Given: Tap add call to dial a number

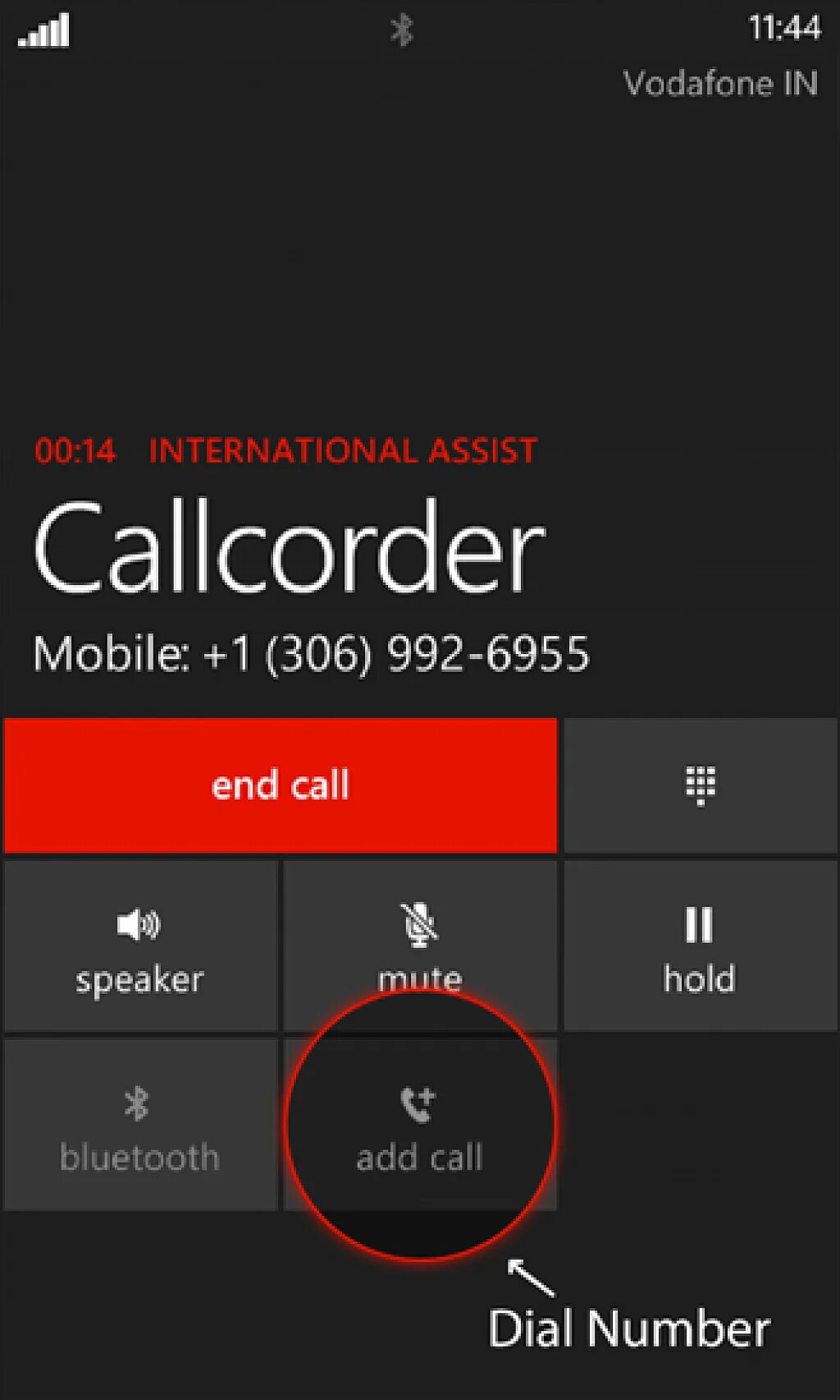Looking at the screenshot, I should pos(420,1124).
